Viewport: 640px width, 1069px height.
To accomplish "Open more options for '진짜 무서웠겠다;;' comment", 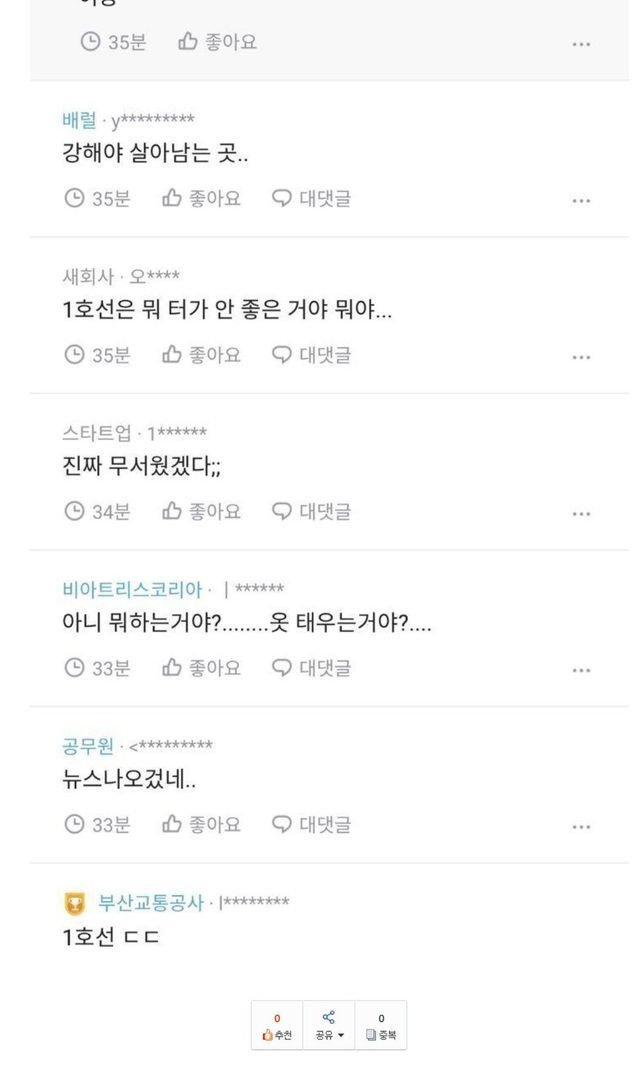I will pyautogui.click(x=581, y=513).
